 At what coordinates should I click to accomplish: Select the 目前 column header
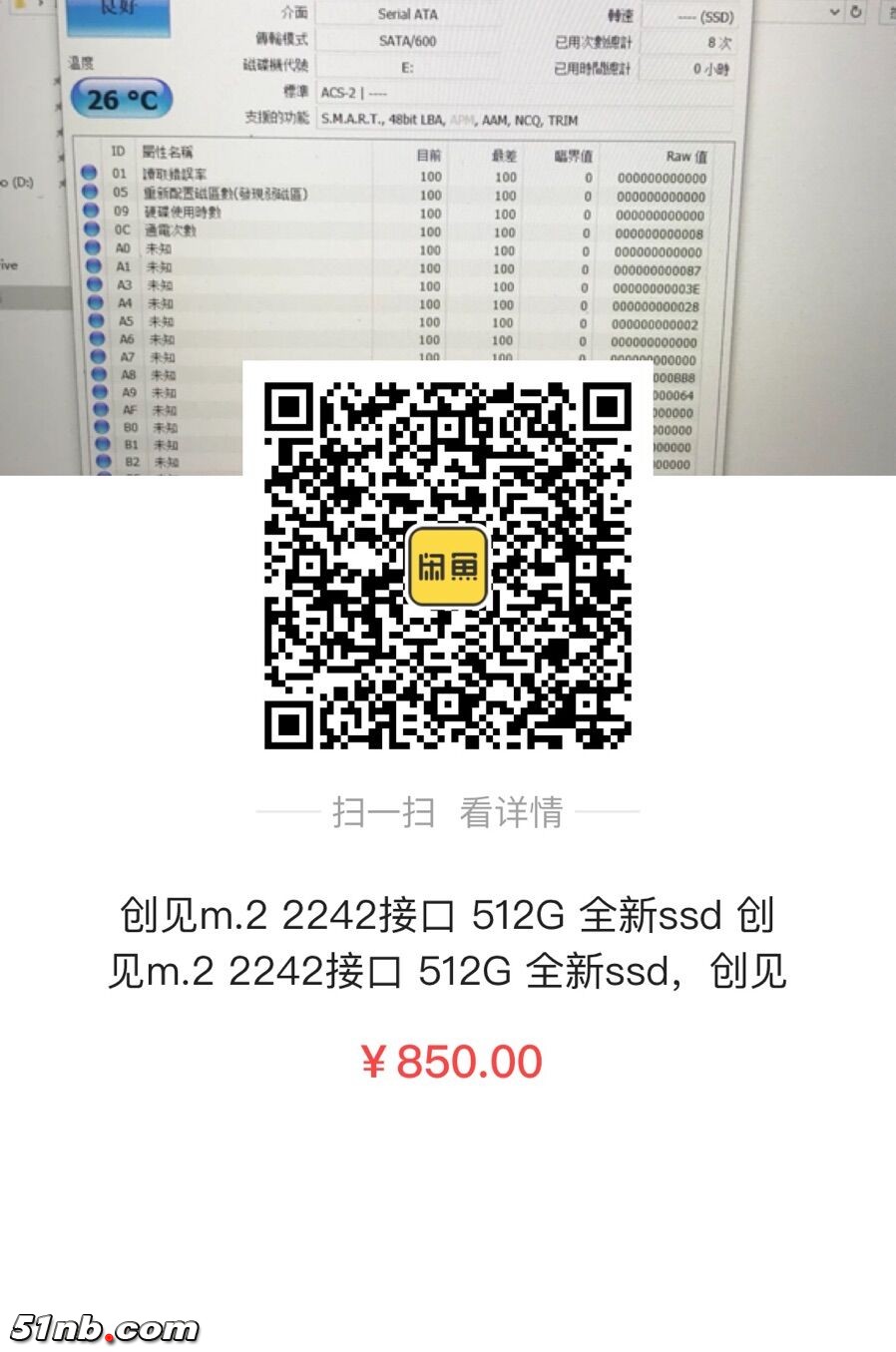(431, 156)
